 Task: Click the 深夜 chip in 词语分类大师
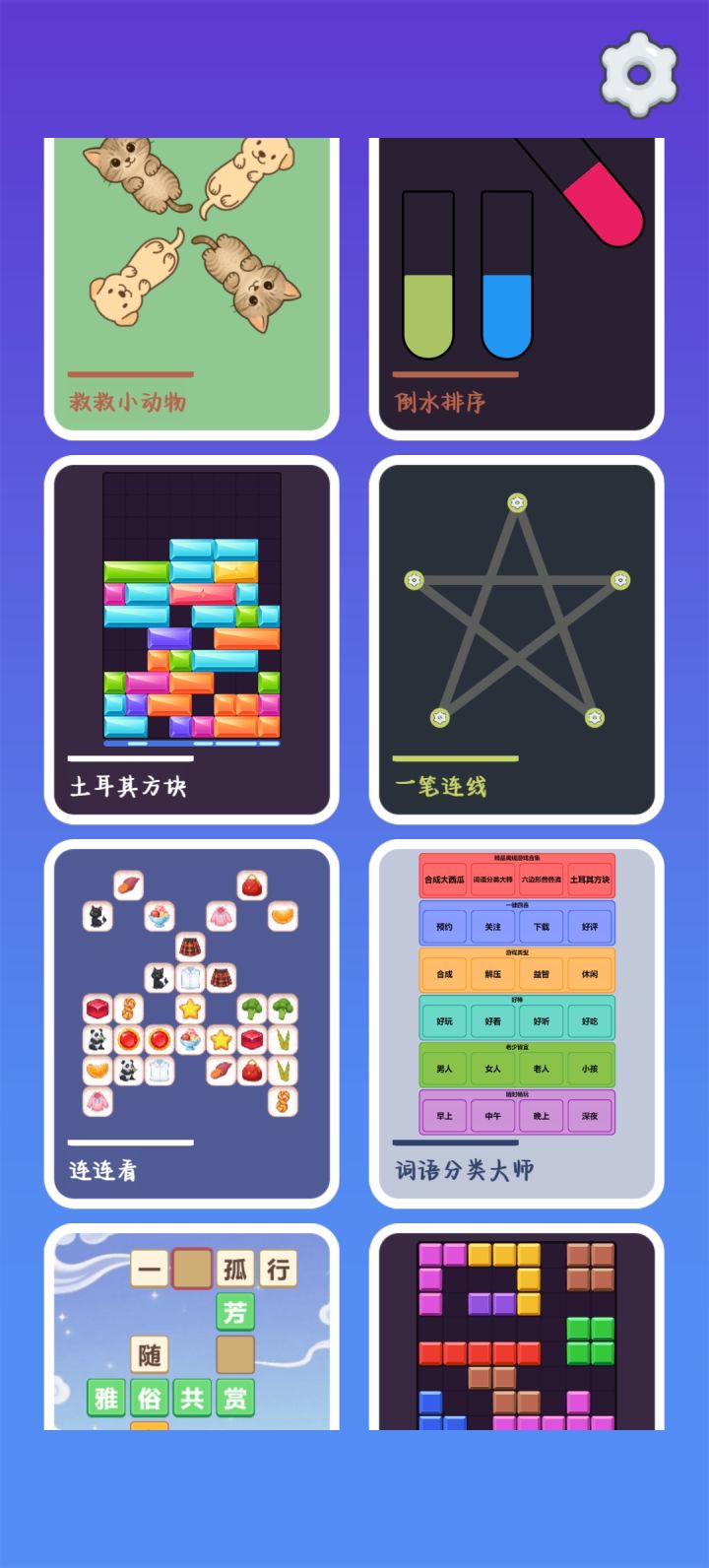click(592, 1115)
